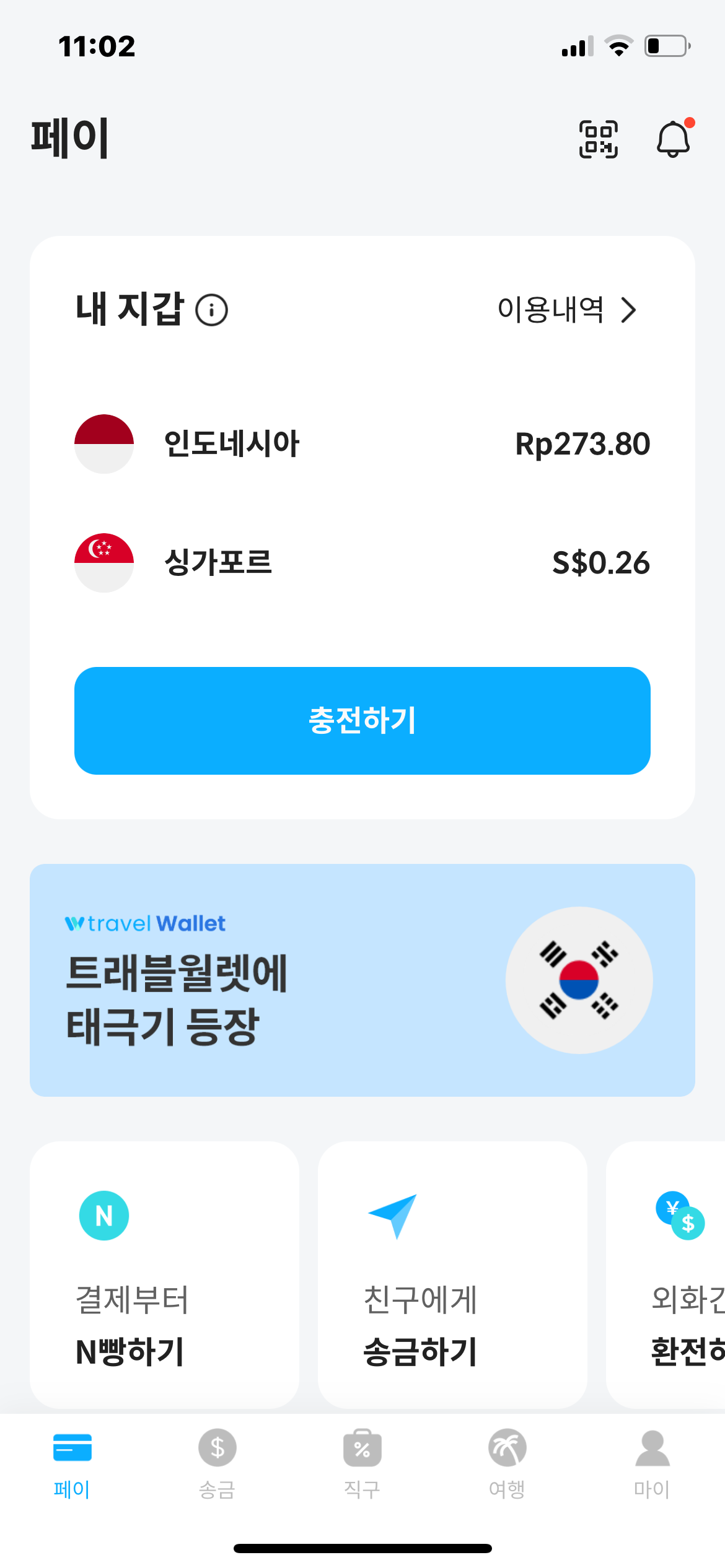Select the 마이 profile tab icon

click(651, 1448)
